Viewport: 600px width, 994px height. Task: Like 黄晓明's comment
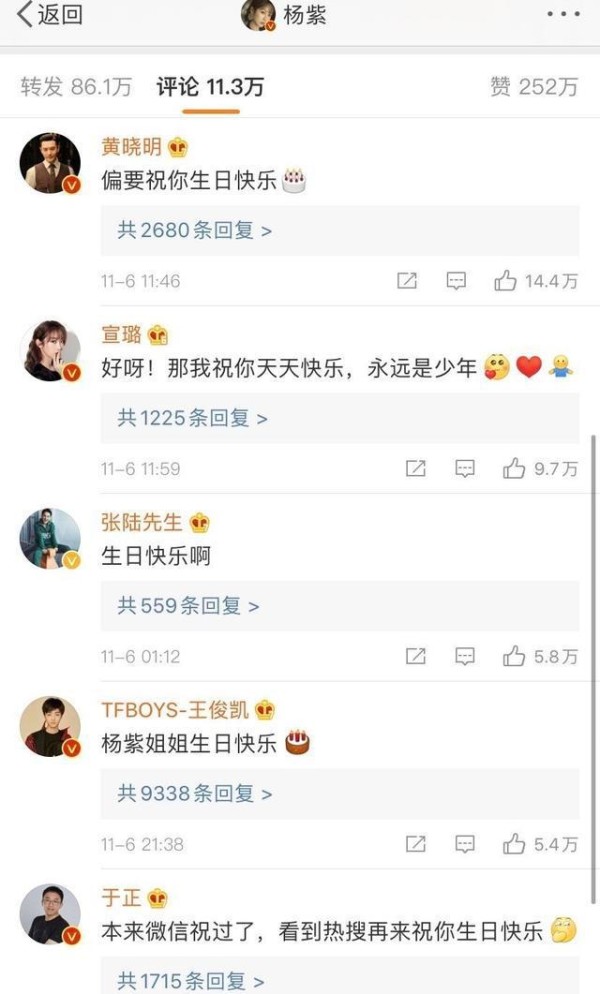tap(535, 281)
